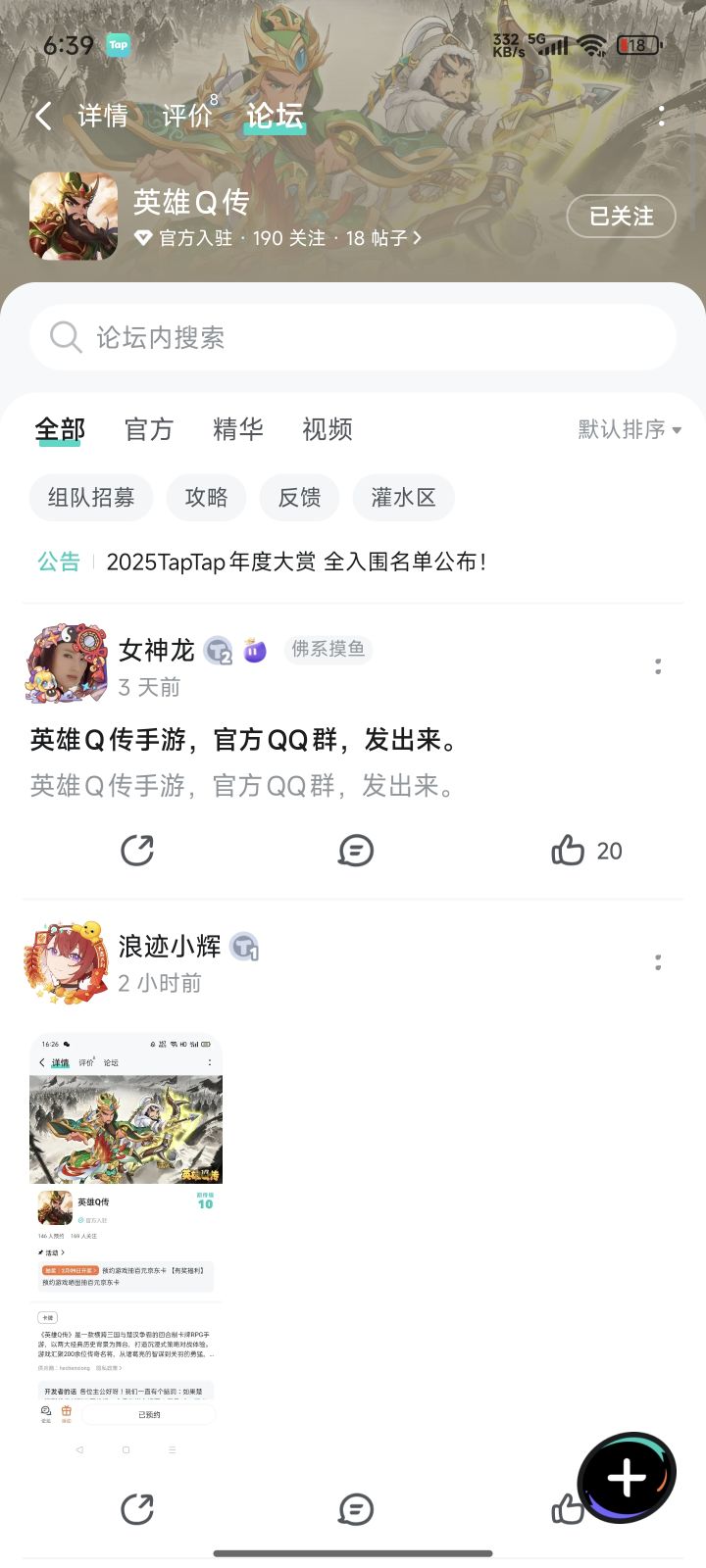The image size is (706, 1568).
Task: Open the top-right overflow menu
Action: pyautogui.click(x=662, y=117)
